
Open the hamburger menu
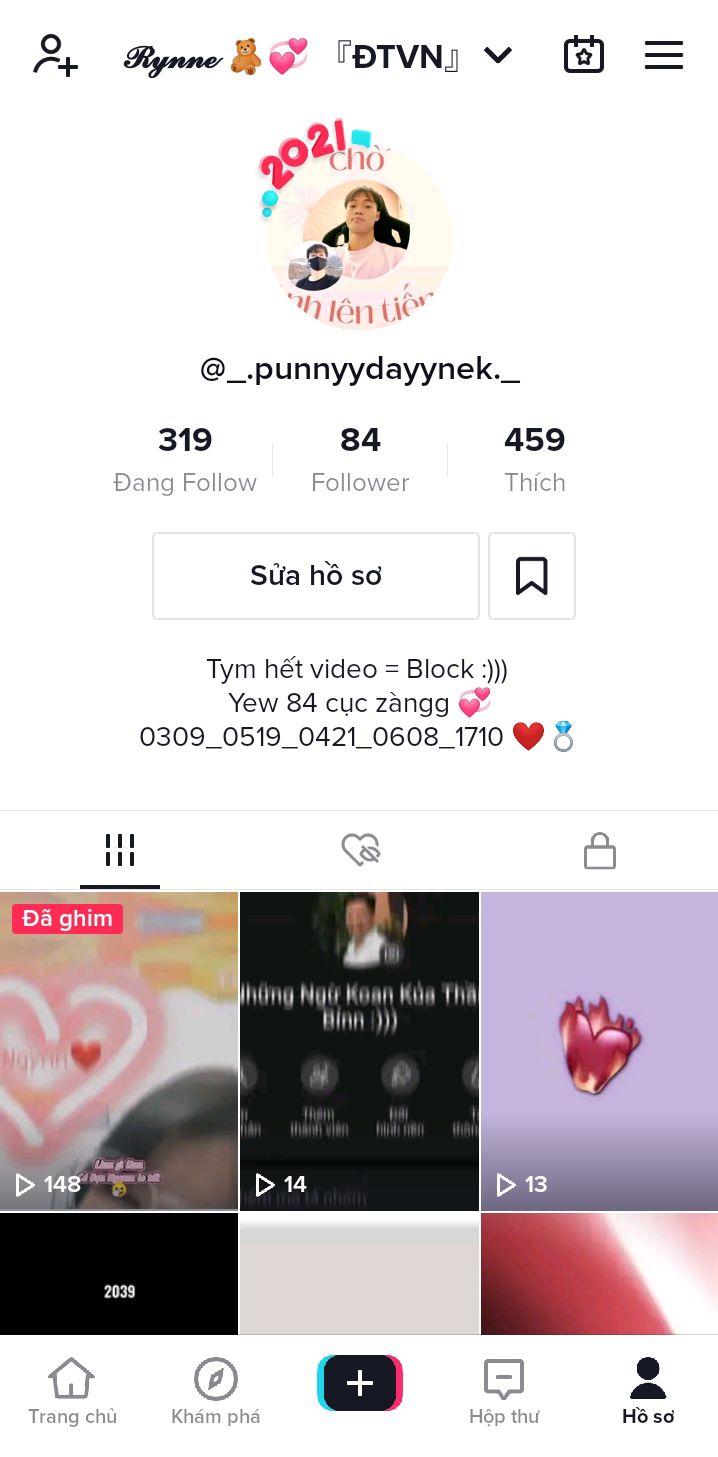[664, 55]
